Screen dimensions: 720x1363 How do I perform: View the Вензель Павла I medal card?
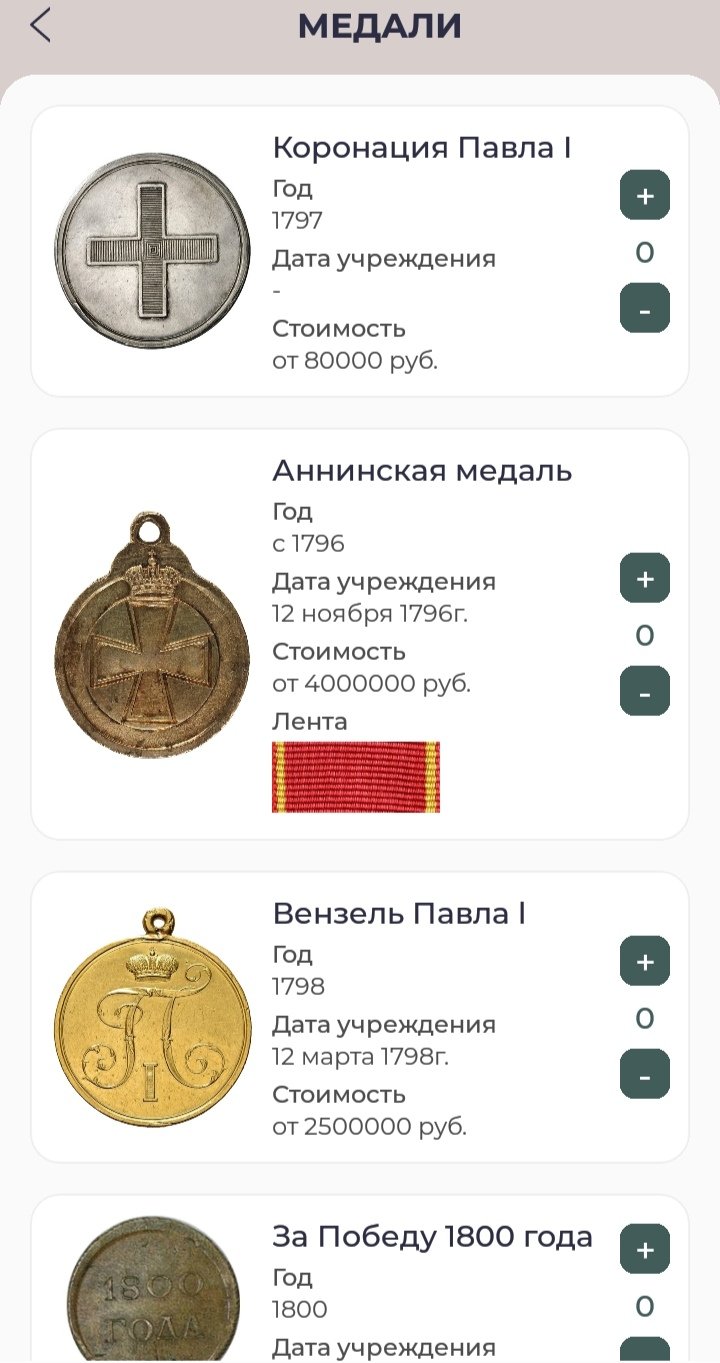click(x=360, y=1017)
